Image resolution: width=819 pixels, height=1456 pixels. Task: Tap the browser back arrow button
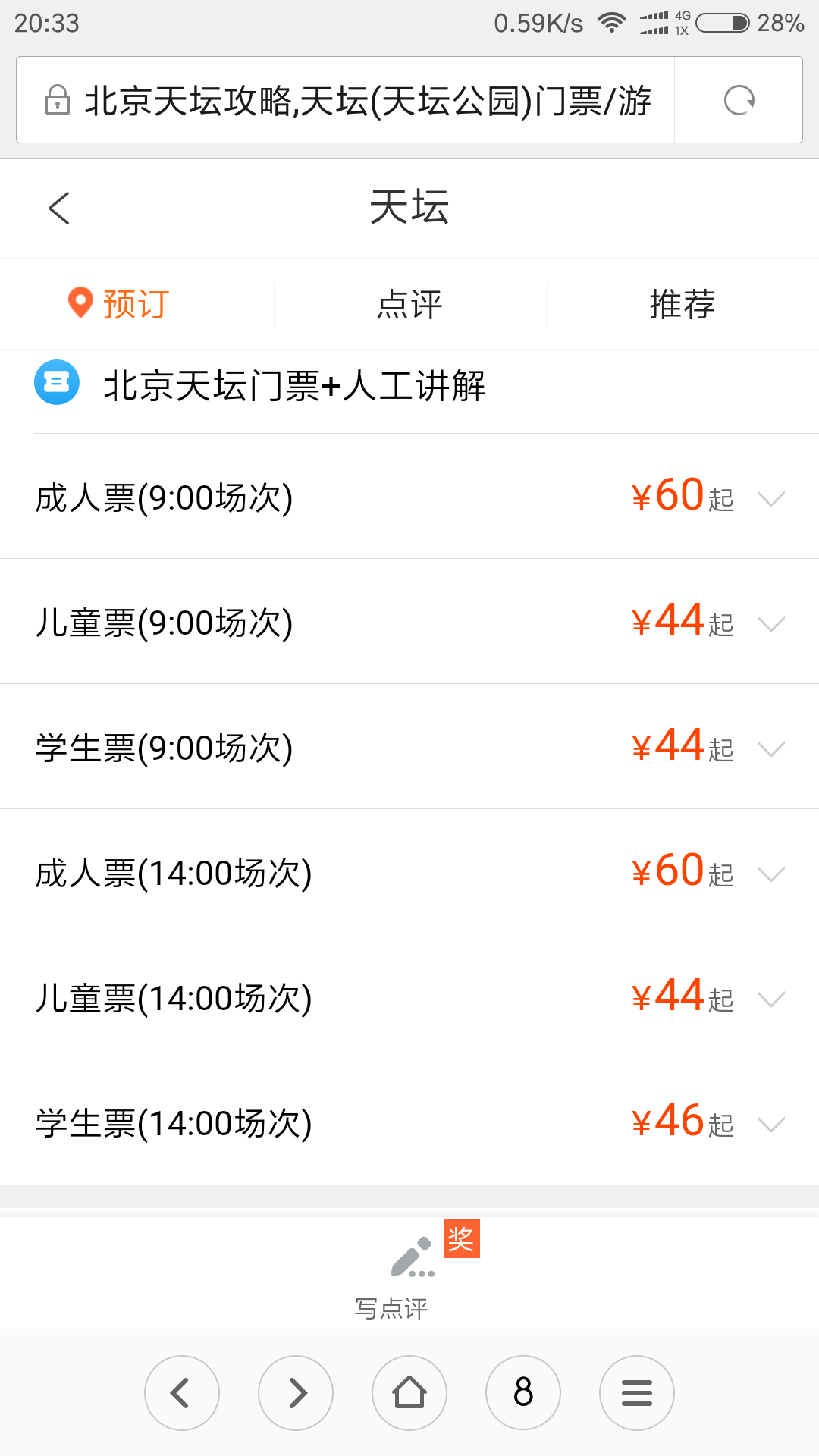click(182, 1393)
